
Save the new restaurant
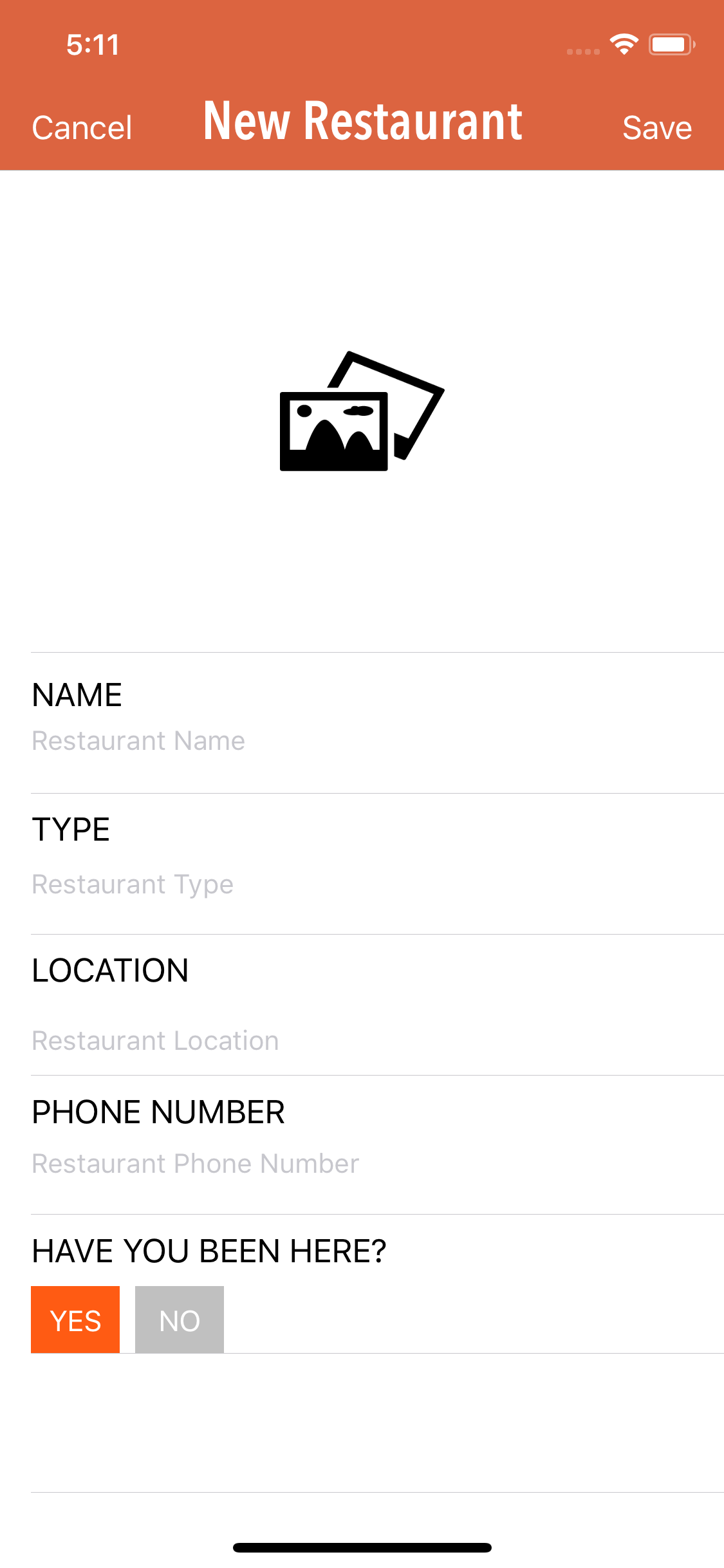(x=656, y=127)
